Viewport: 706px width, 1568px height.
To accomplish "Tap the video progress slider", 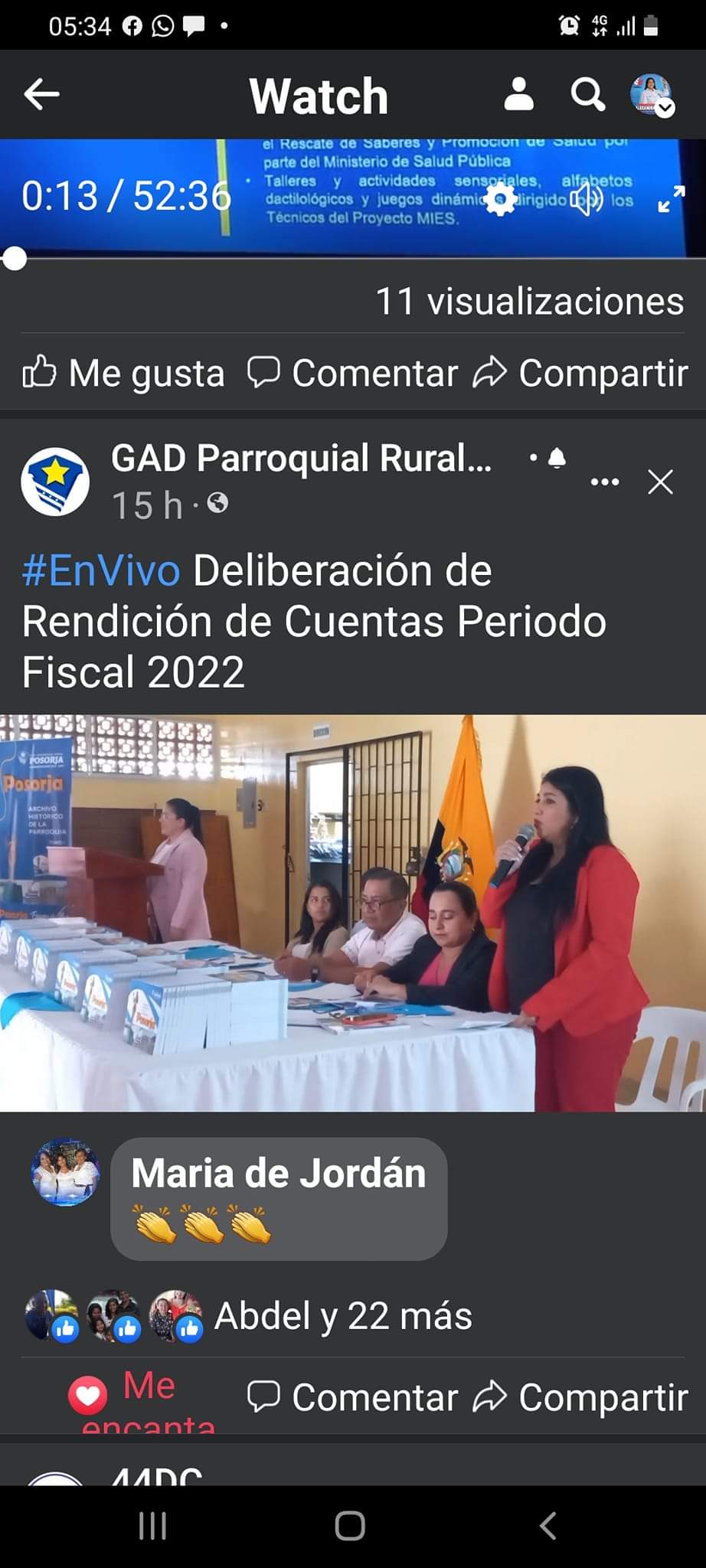I will coord(15,259).
